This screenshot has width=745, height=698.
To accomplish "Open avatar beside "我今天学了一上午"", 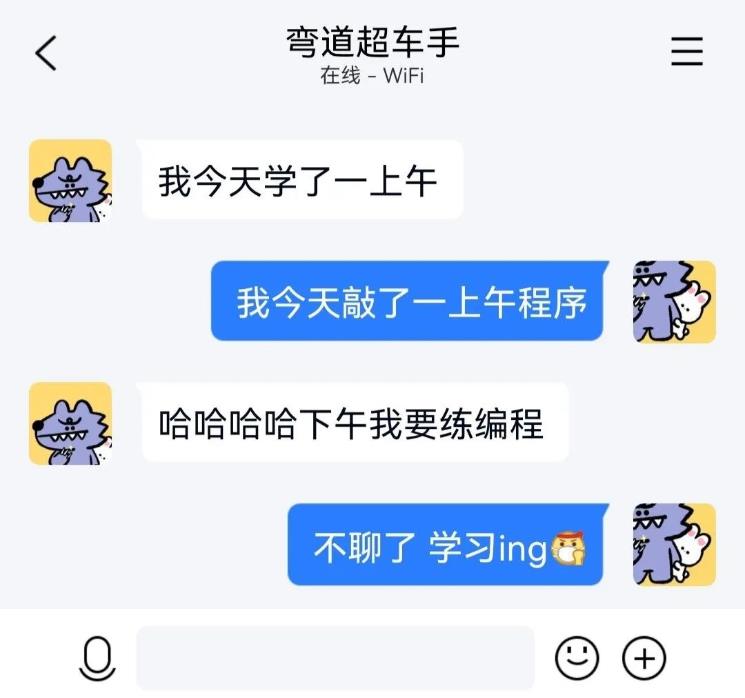I will (70, 181).
